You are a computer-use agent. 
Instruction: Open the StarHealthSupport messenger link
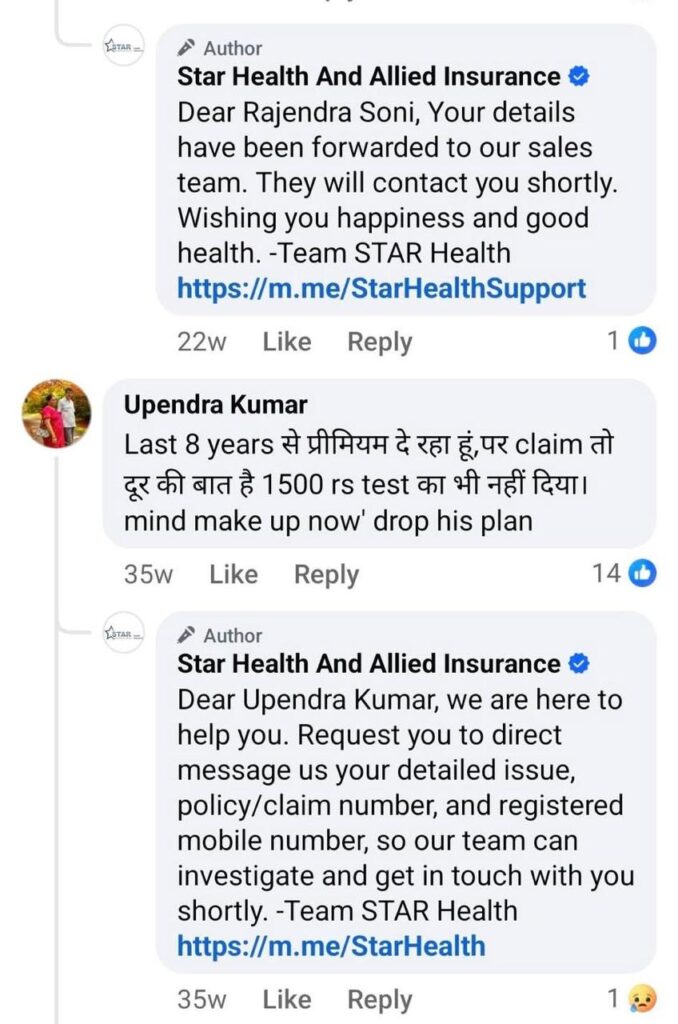click(381, 289)
